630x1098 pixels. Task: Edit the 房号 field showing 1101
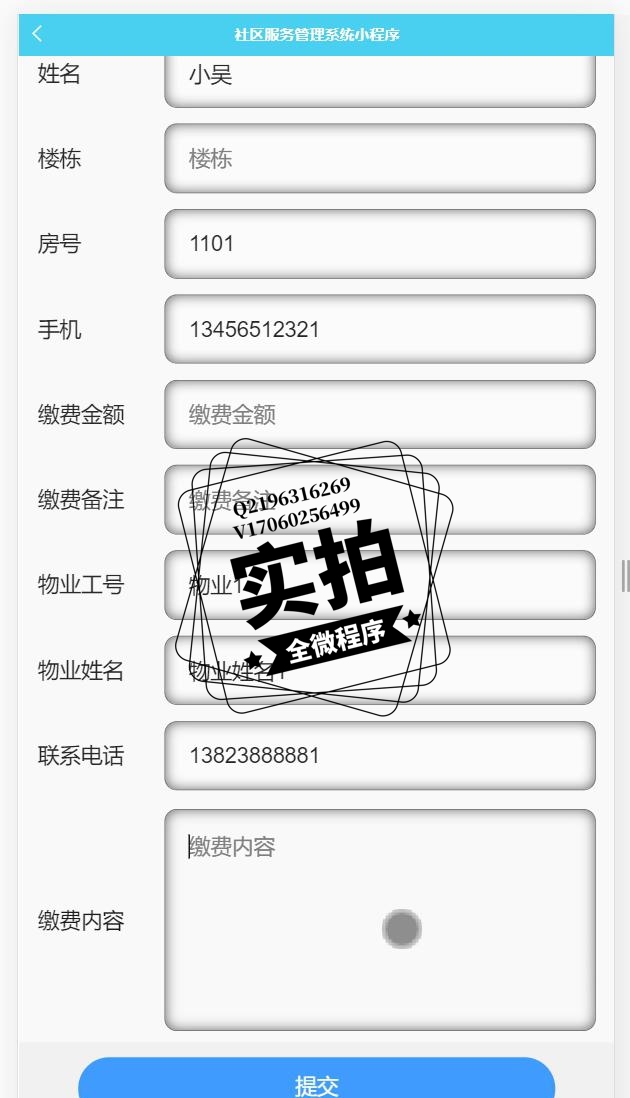pyautogui.click(x=380, y=244)
